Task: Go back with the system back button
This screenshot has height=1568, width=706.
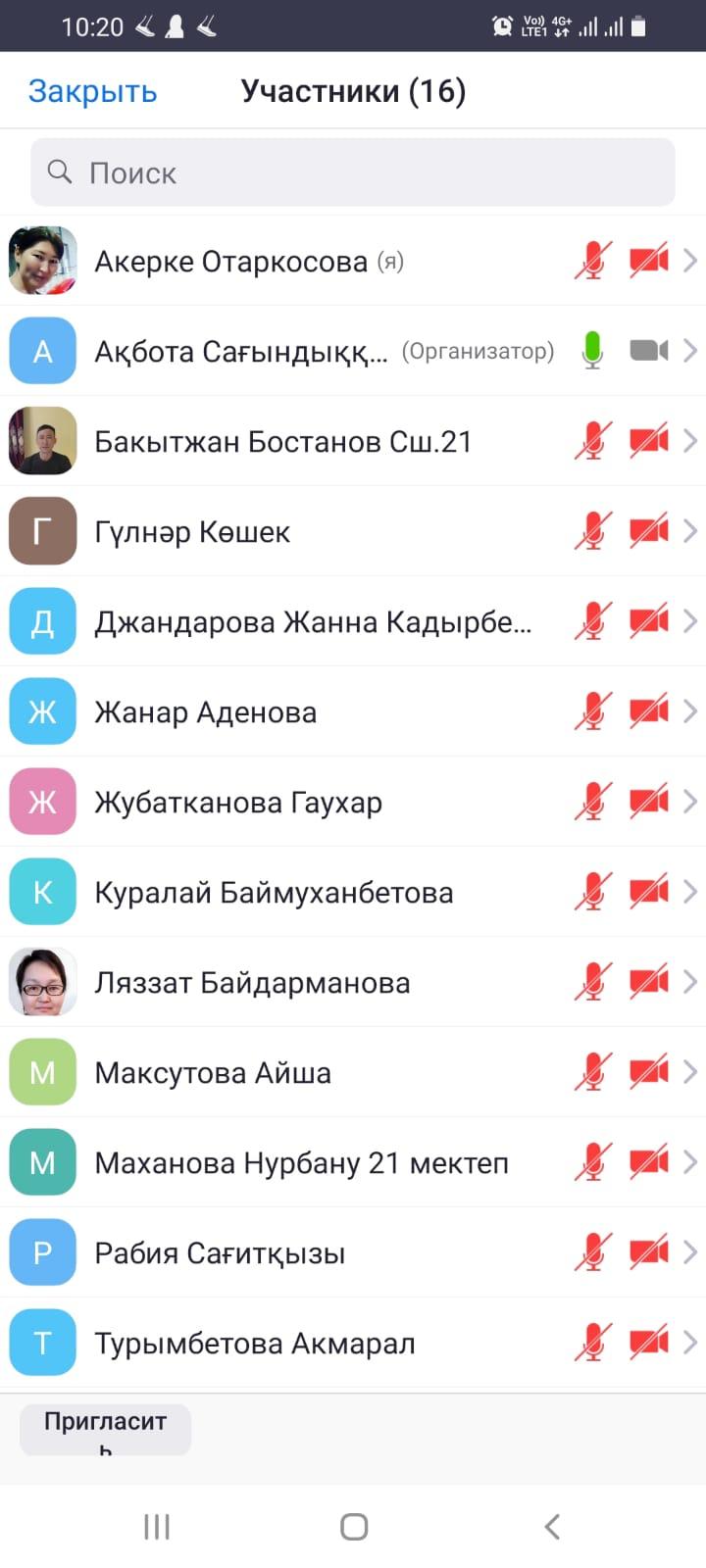Action: point(552,1526)
